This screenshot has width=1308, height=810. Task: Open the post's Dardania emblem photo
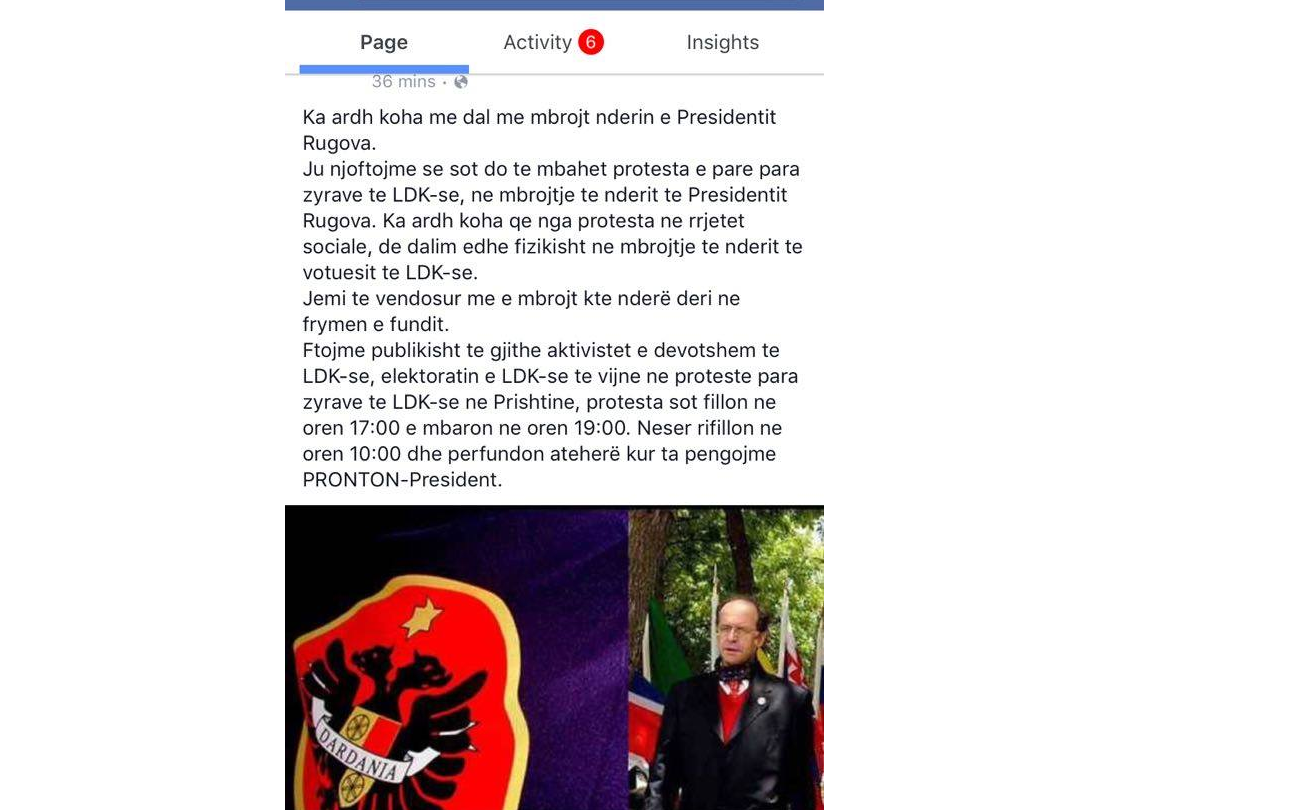[455, 658]
